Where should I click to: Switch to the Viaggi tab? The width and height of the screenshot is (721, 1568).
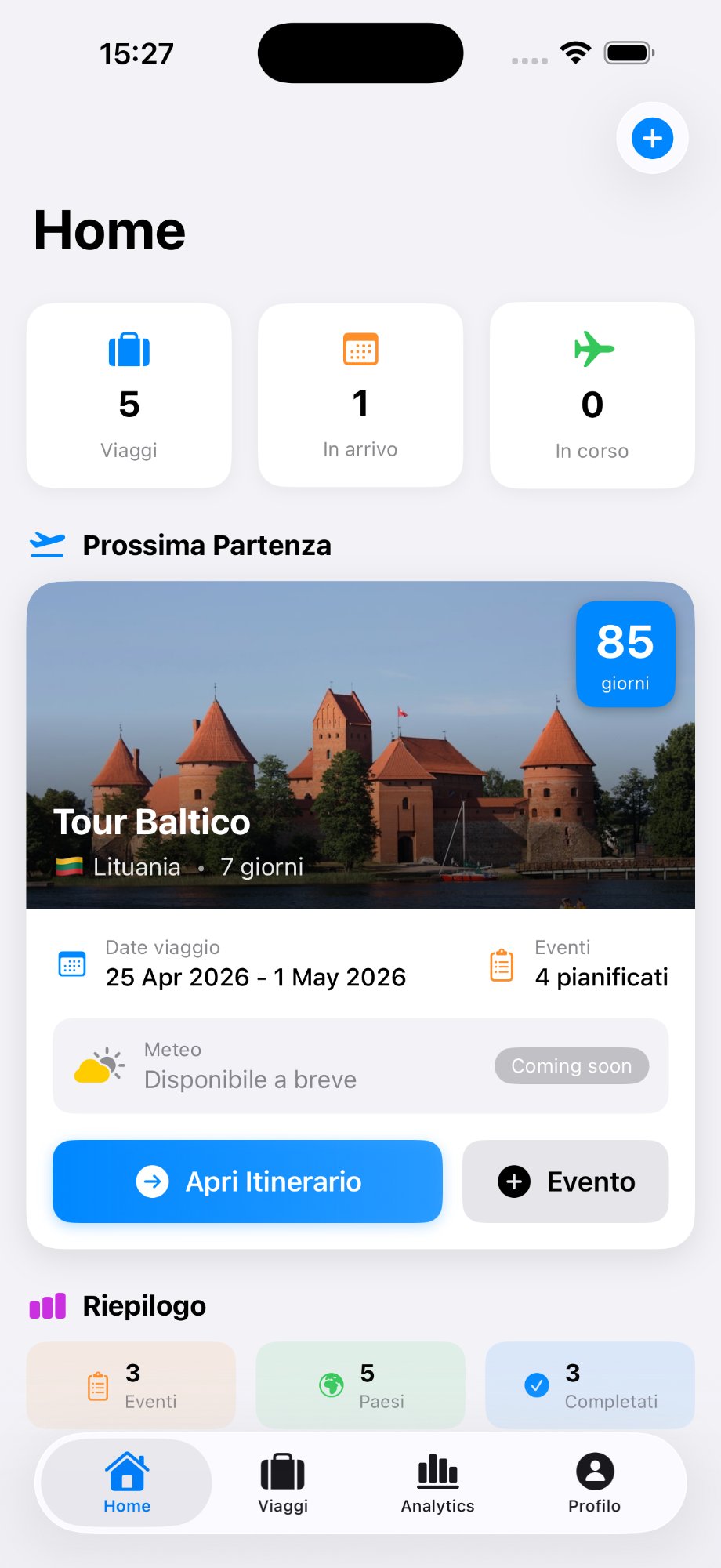283,1482
